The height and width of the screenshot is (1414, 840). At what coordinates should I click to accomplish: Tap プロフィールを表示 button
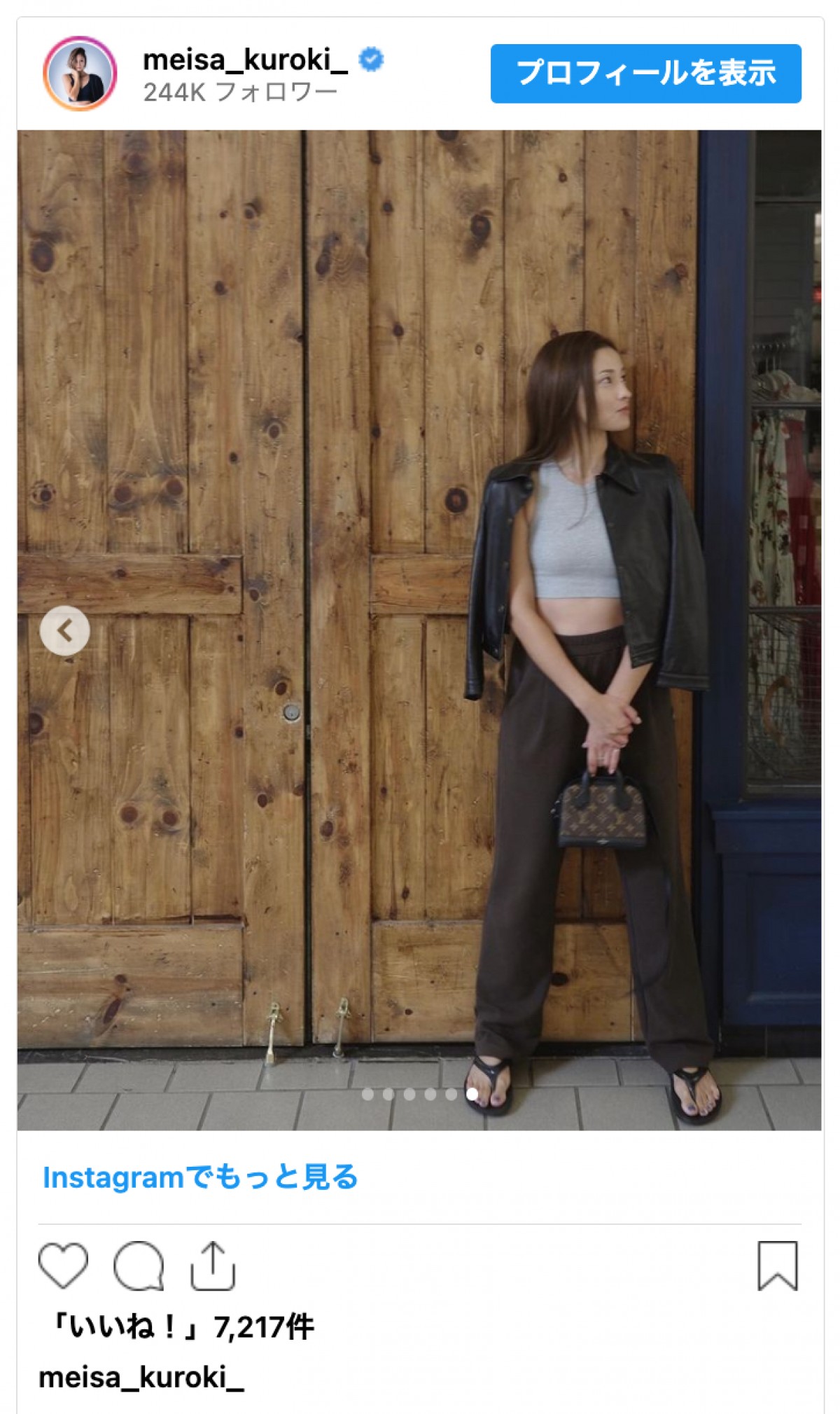point(645,74)
